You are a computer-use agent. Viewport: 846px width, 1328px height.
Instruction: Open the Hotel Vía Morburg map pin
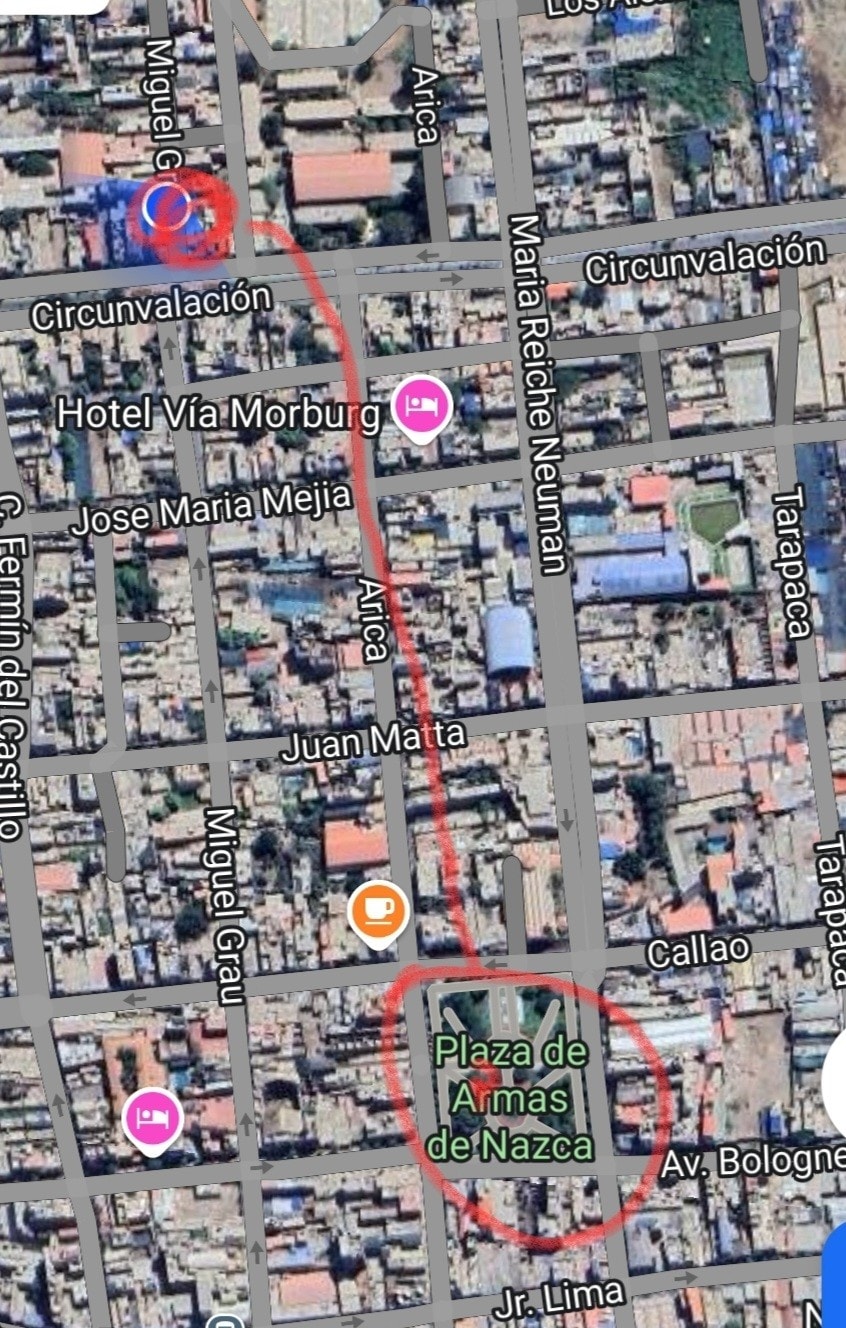422,407
